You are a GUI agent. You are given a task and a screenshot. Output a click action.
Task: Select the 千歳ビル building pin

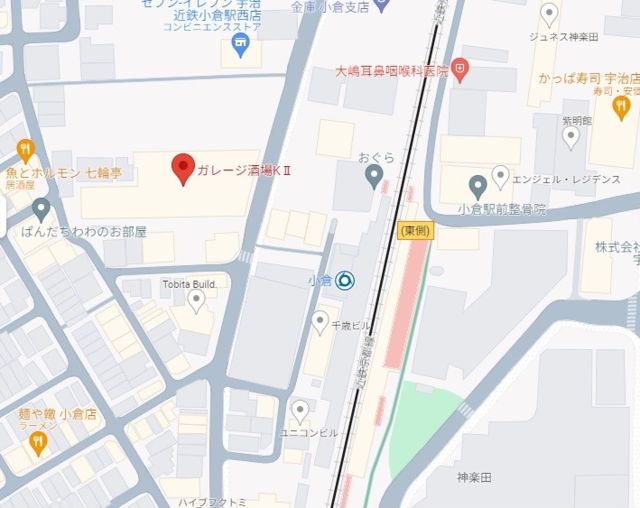(x=320, y=321)
